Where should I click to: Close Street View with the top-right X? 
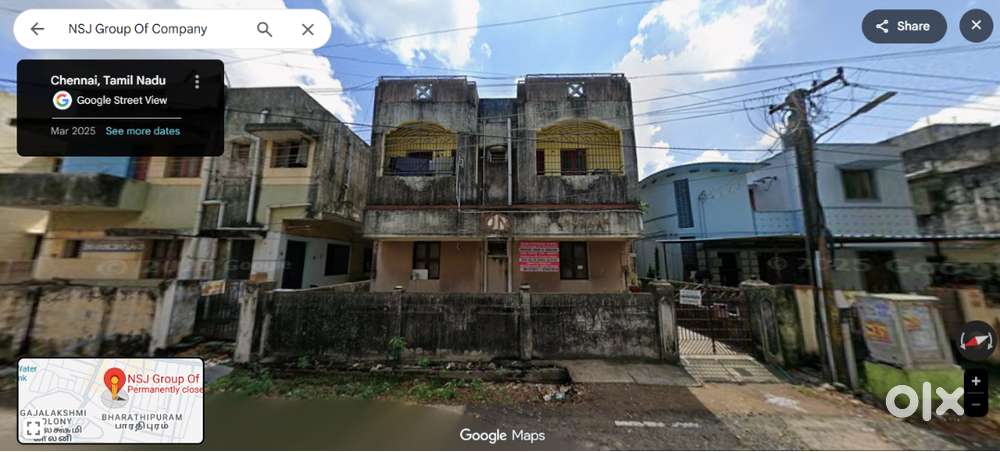[x=975, y=26]
